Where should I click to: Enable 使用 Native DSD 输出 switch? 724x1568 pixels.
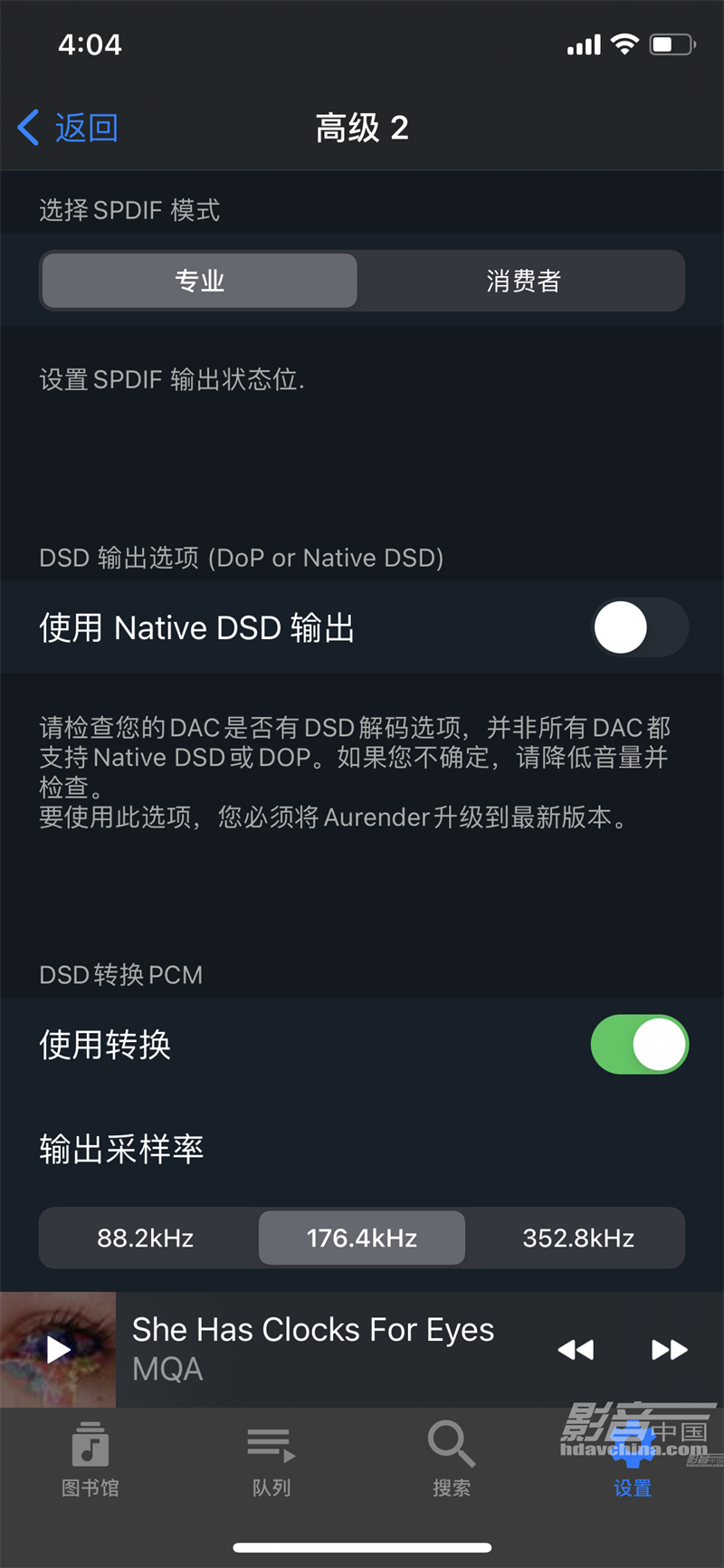pos(640,627)
